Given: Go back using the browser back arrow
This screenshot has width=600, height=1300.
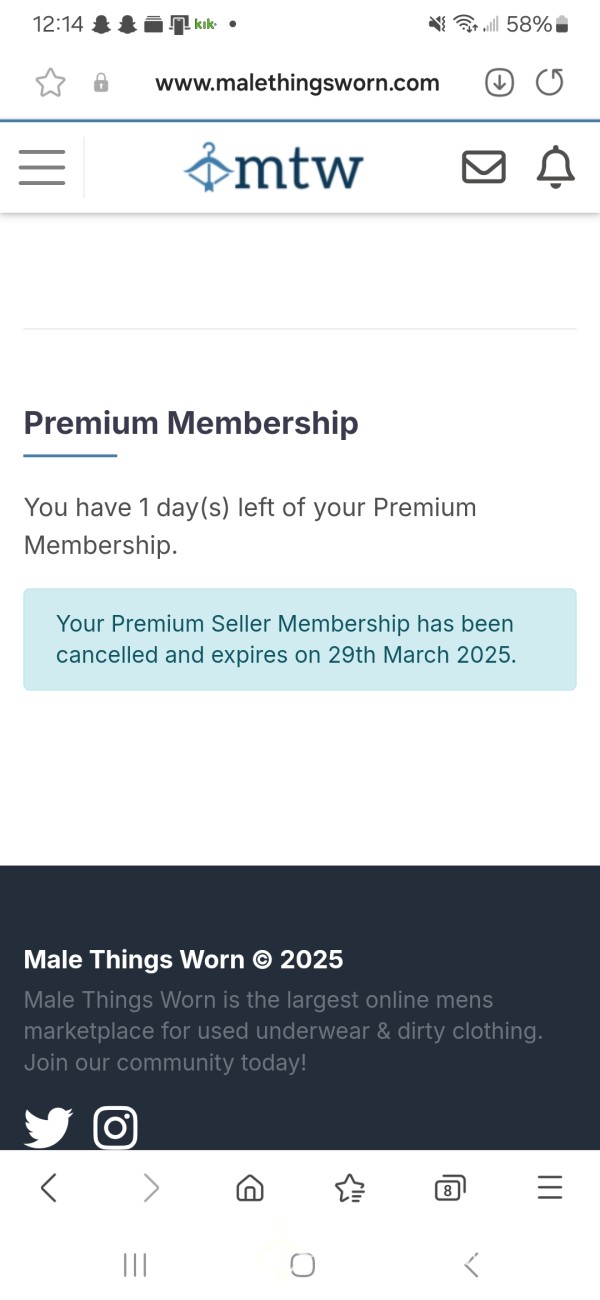Looking at the screenshot, I should point(48,1187).
